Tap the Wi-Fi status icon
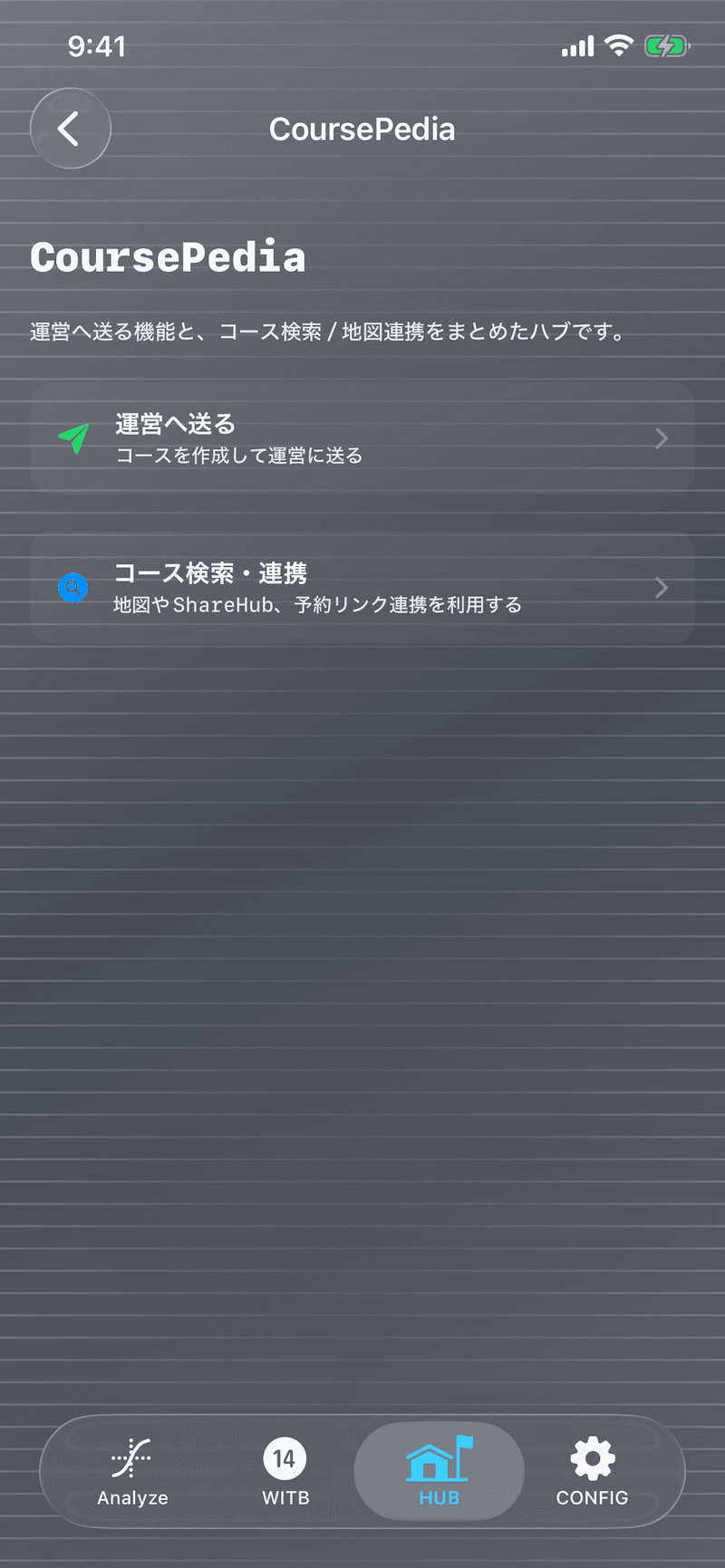The height and width of the screenshot is (1568, 725). pyautogui.click(x=618, y=45)
